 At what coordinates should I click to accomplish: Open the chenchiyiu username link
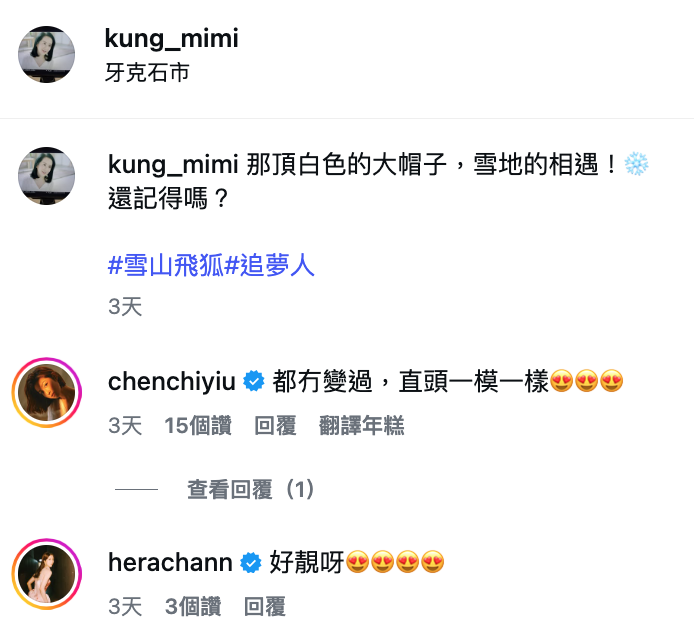171,380
